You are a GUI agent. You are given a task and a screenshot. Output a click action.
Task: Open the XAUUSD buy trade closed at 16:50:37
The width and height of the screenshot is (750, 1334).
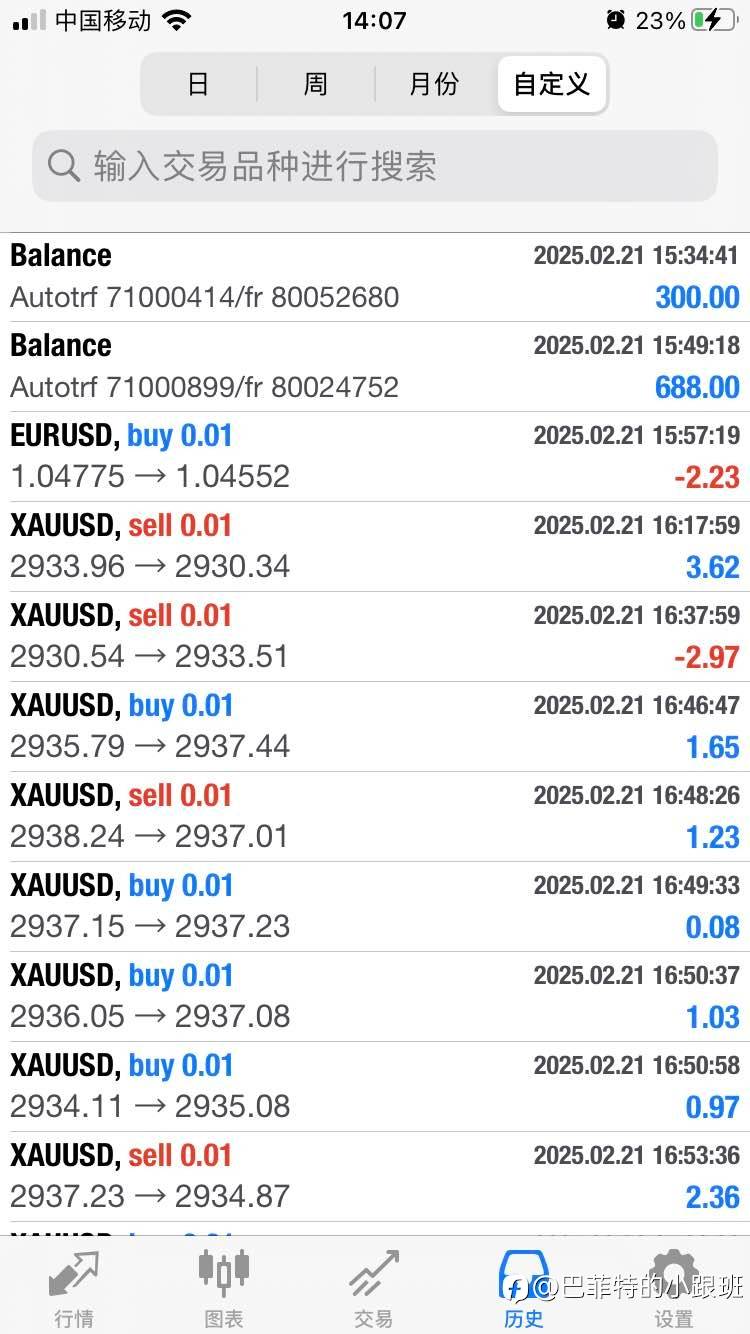(x=375, y=997)
